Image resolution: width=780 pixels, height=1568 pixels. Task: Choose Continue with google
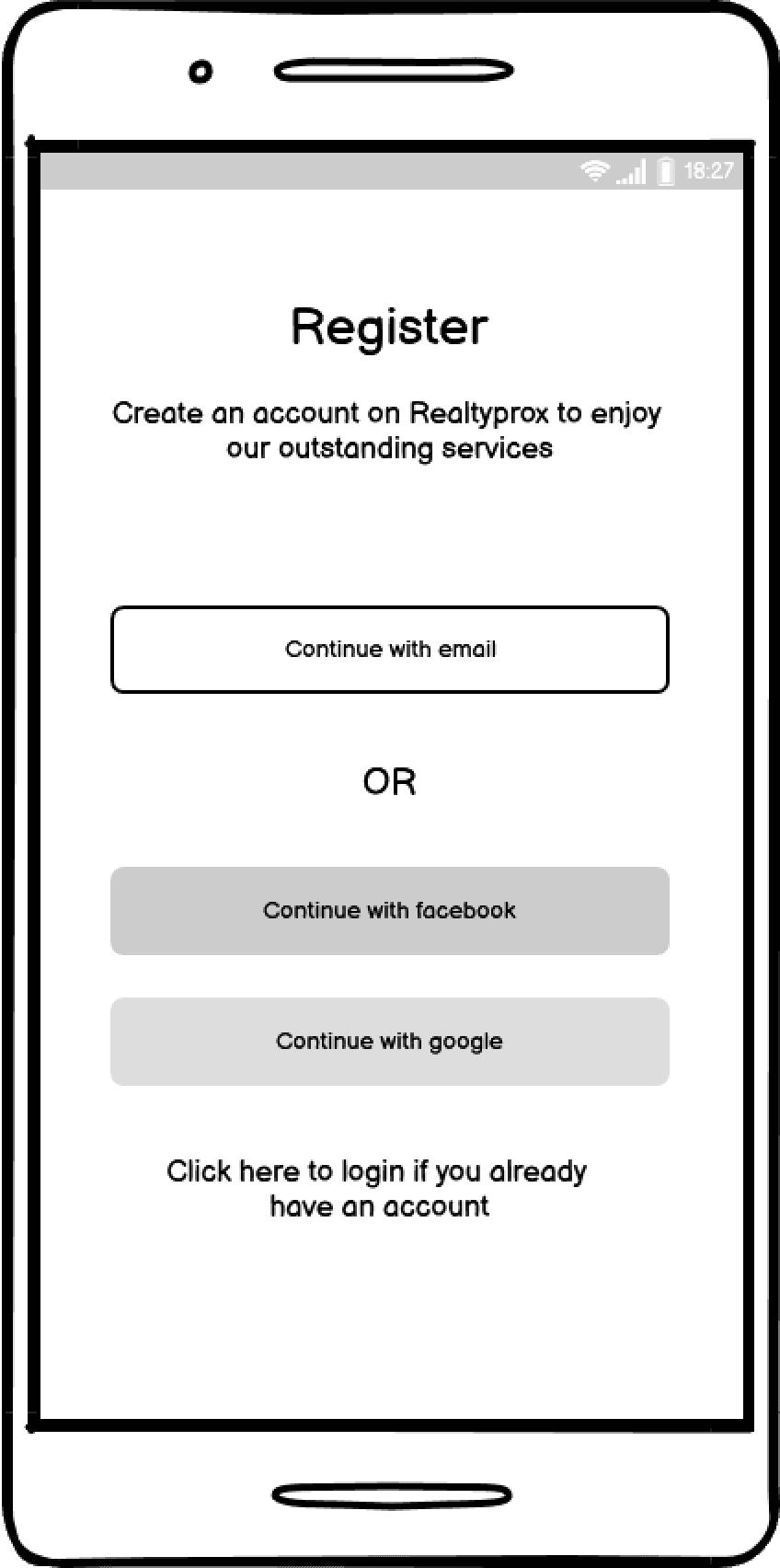point(390,1042)
